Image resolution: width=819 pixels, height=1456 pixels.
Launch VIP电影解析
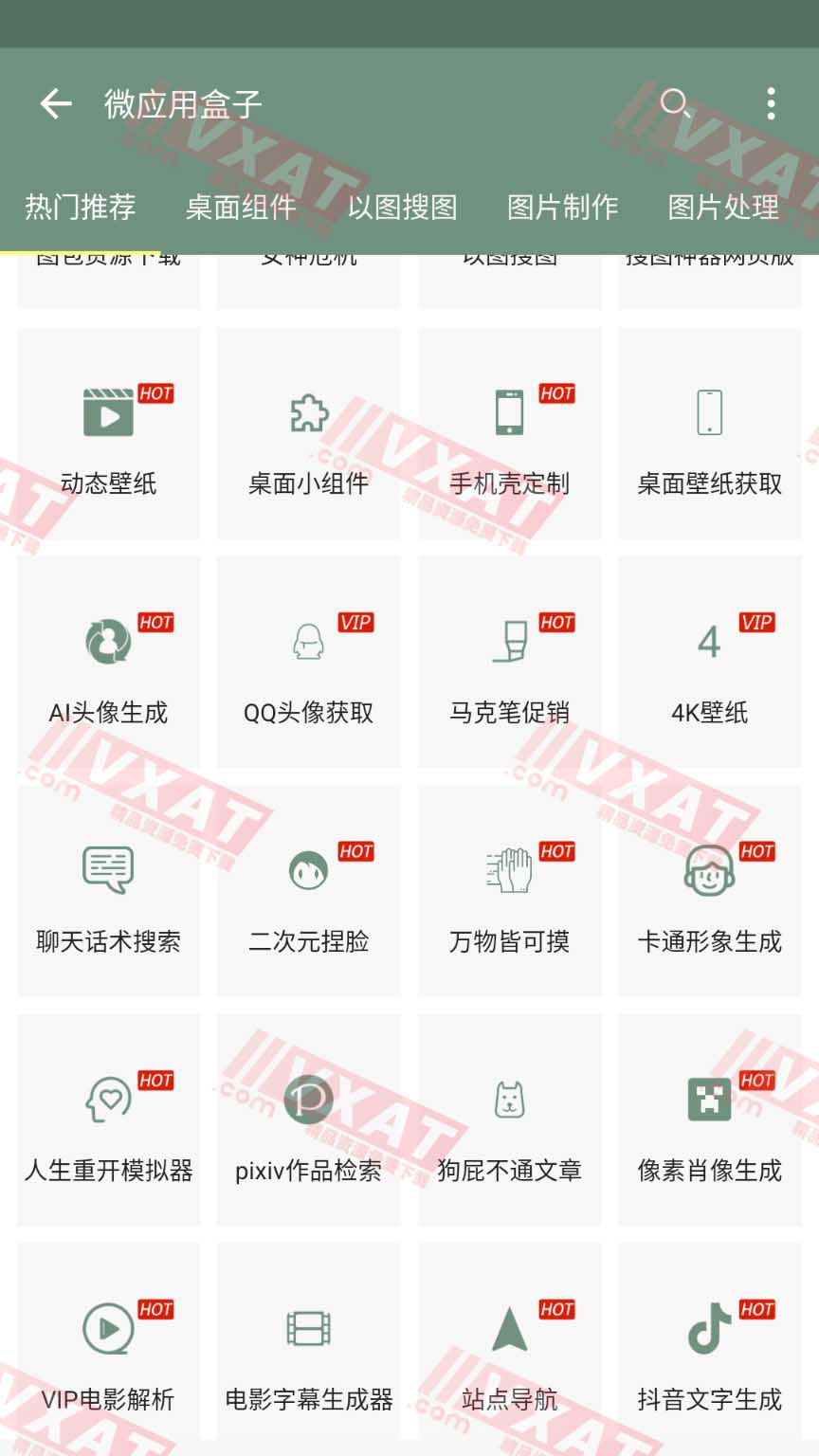(108, 1349)
